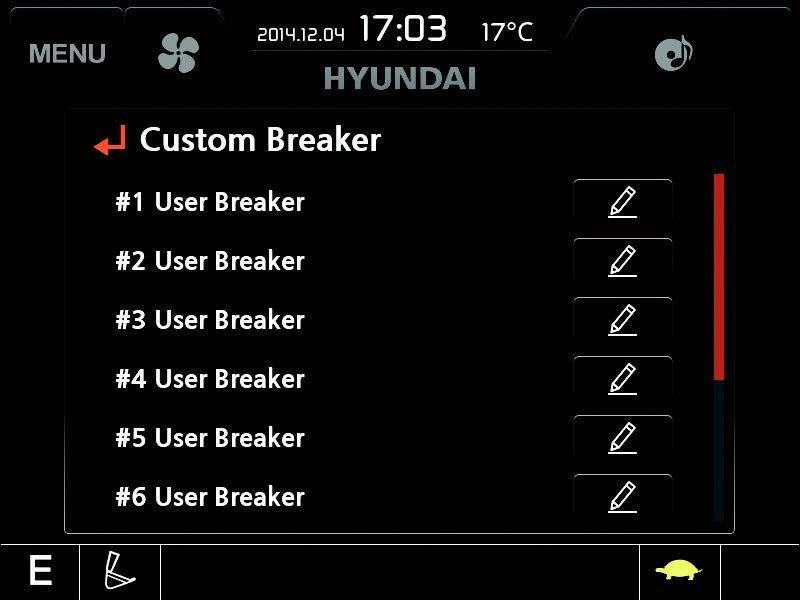The width and height of the screenshot is (800, 600).
Task: Toggle the turtle travel speed icon
Action: click(679, 572)
